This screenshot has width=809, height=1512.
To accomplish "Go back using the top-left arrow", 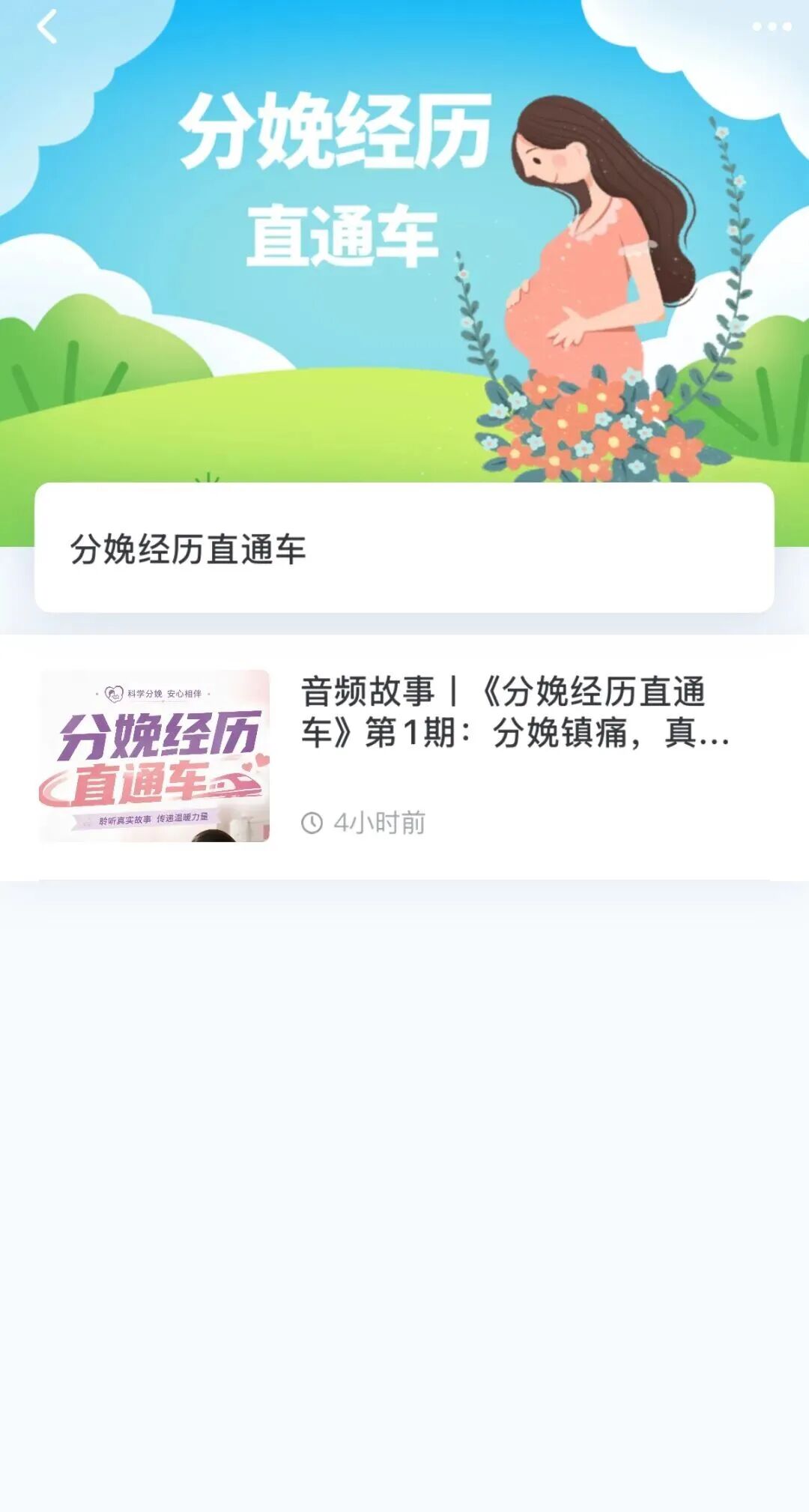I will click(46, 27).
